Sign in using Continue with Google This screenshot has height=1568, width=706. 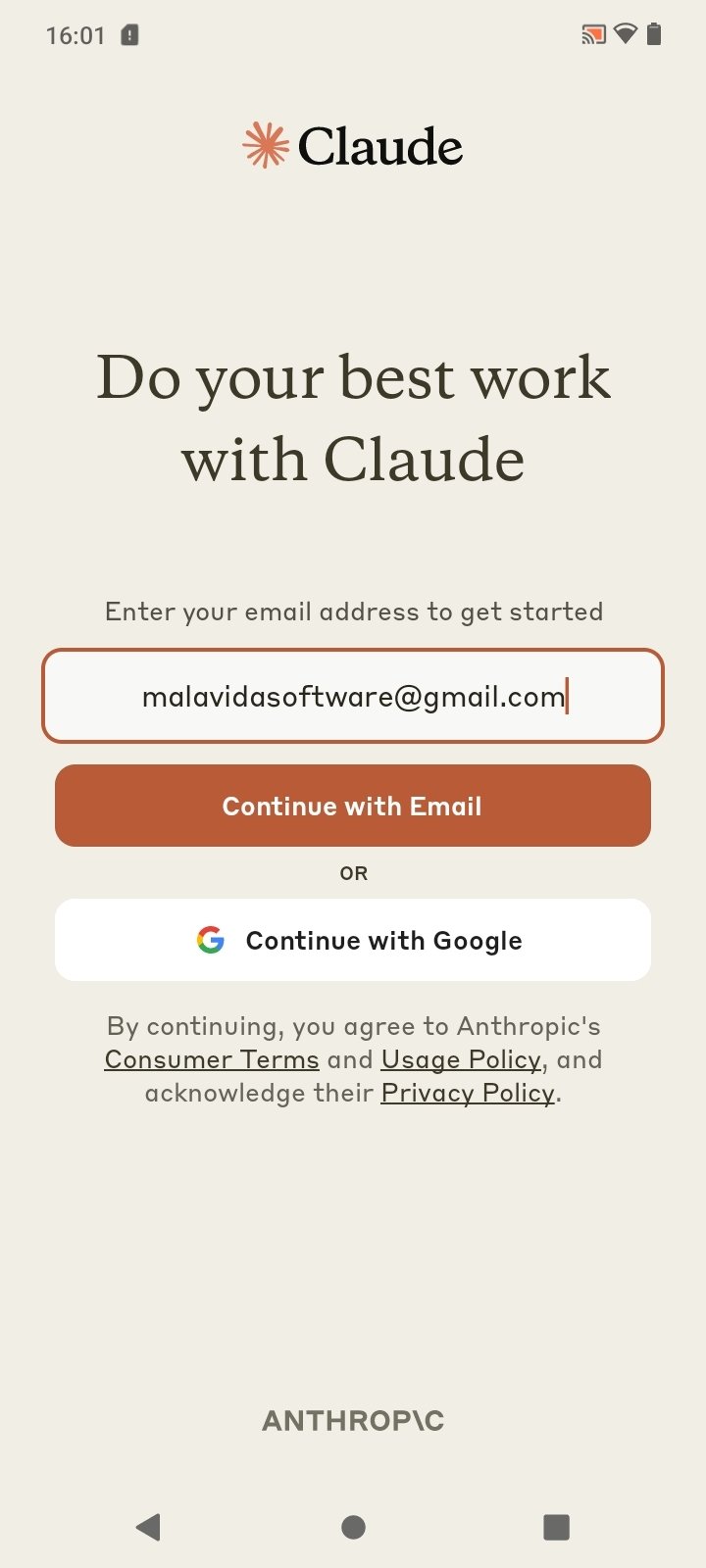click(353, 940)
